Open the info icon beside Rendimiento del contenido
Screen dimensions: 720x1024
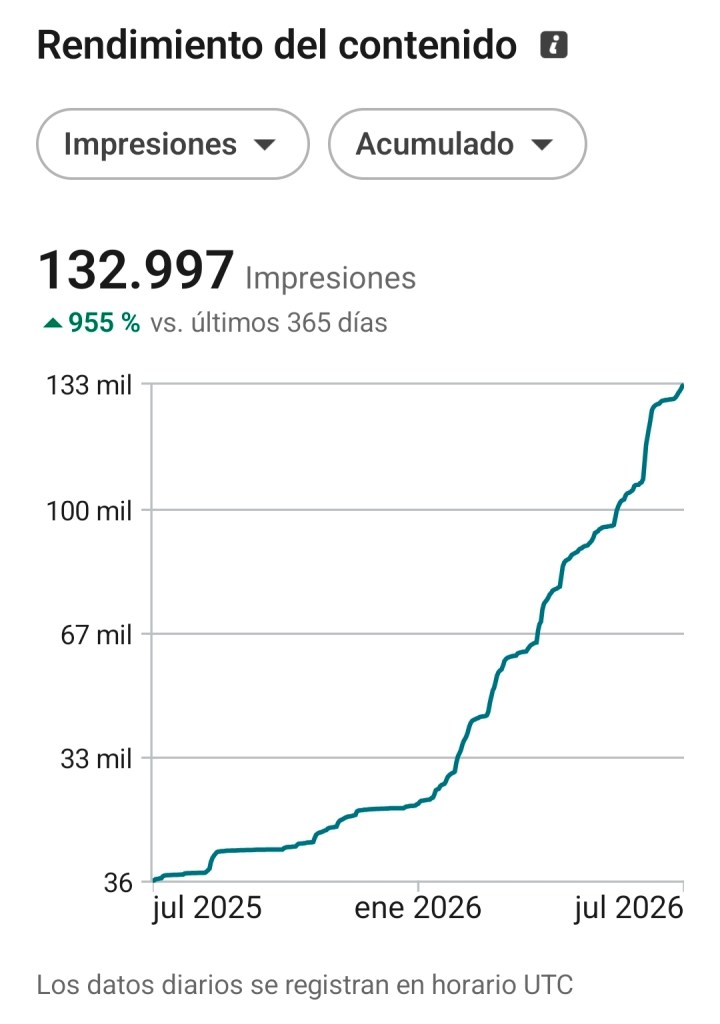tap(553, 45)
